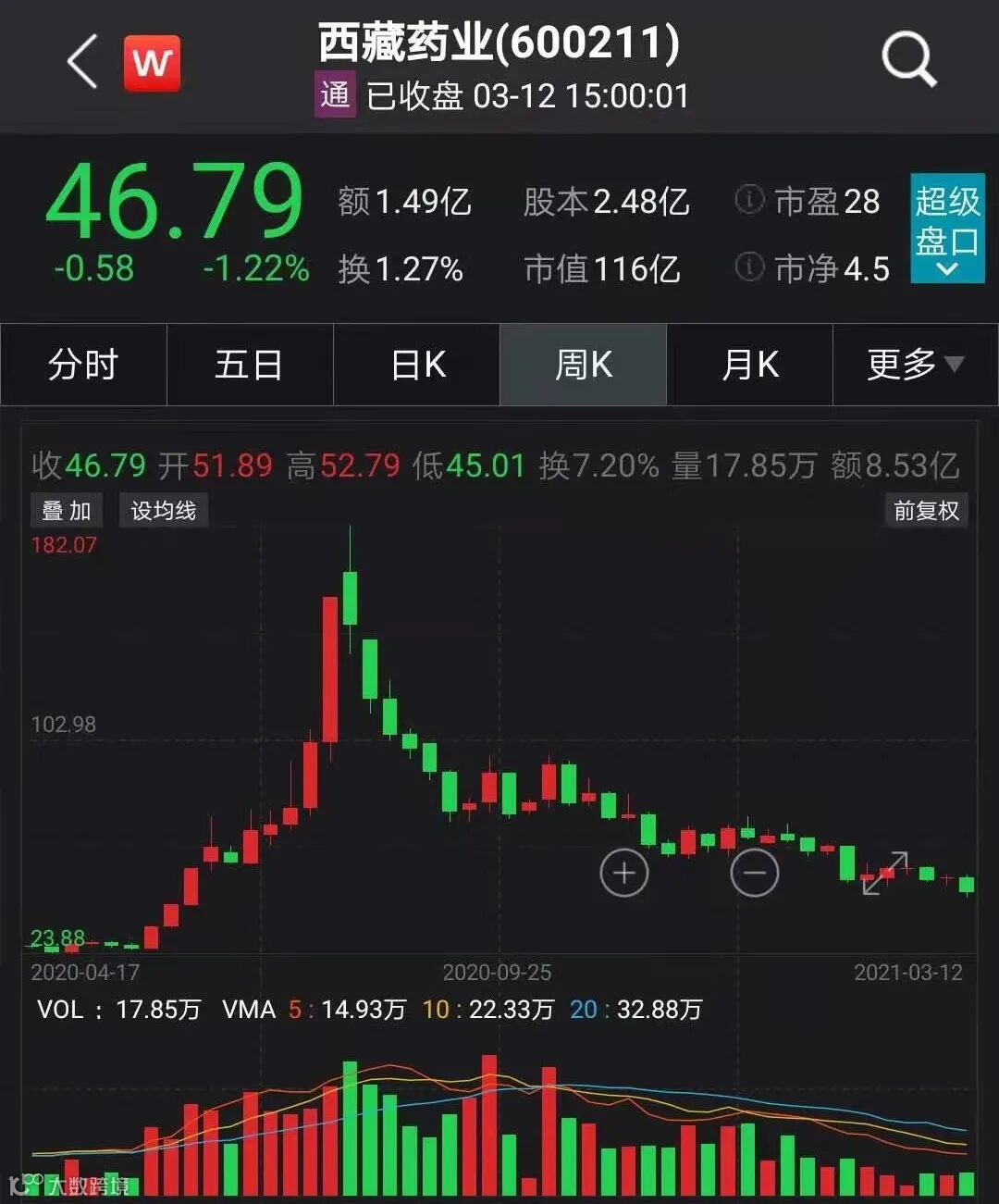The image size is (999, 1204).
Task: Open the 更多 chart period dropdown
Action: [915, 365]
